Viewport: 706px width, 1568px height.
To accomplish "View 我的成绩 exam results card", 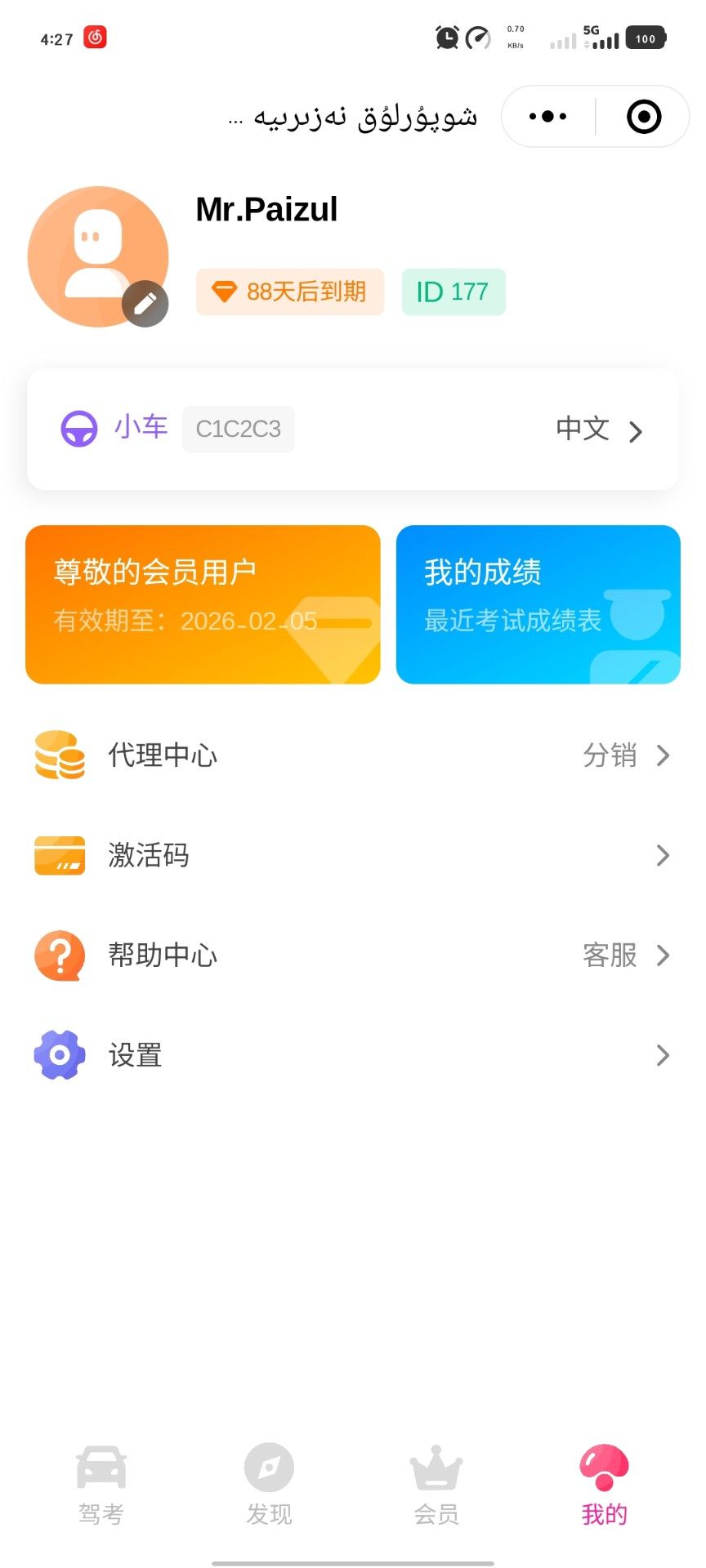I will click(x=538, y=604).
